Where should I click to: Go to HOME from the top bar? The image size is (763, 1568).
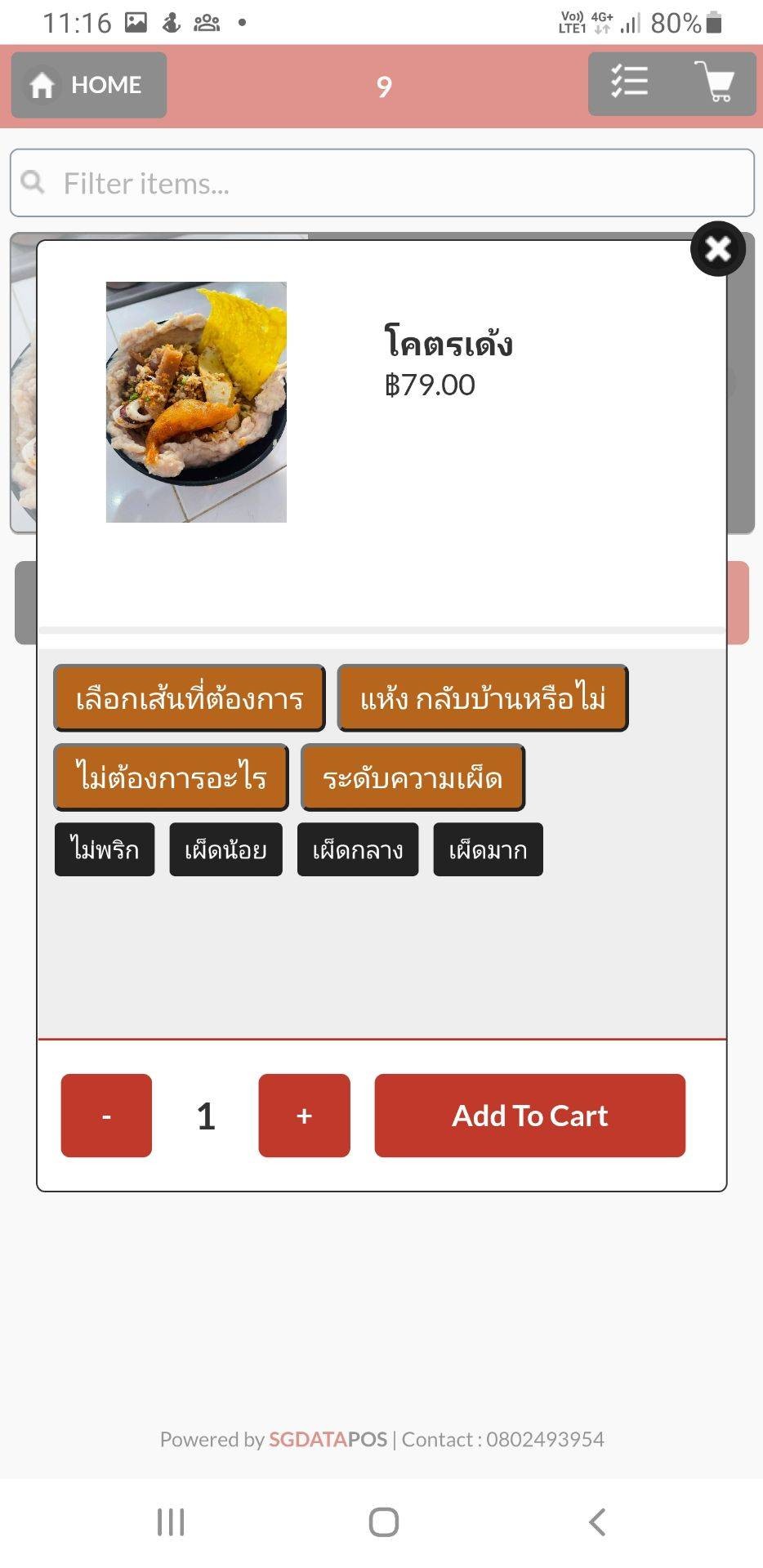[x=87, y=85]
